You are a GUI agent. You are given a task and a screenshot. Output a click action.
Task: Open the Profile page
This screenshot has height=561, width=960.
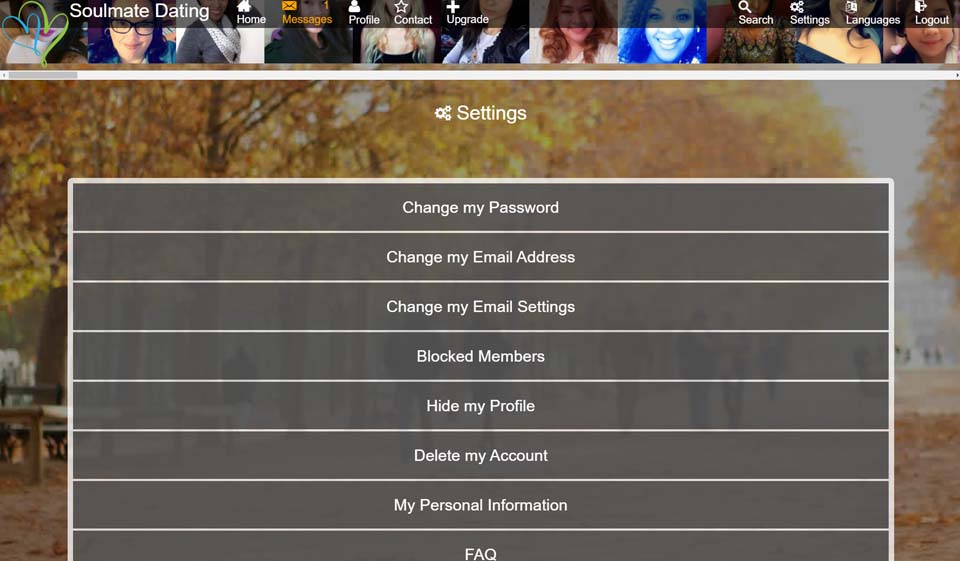pyautogui.click(x=363, y=13)
